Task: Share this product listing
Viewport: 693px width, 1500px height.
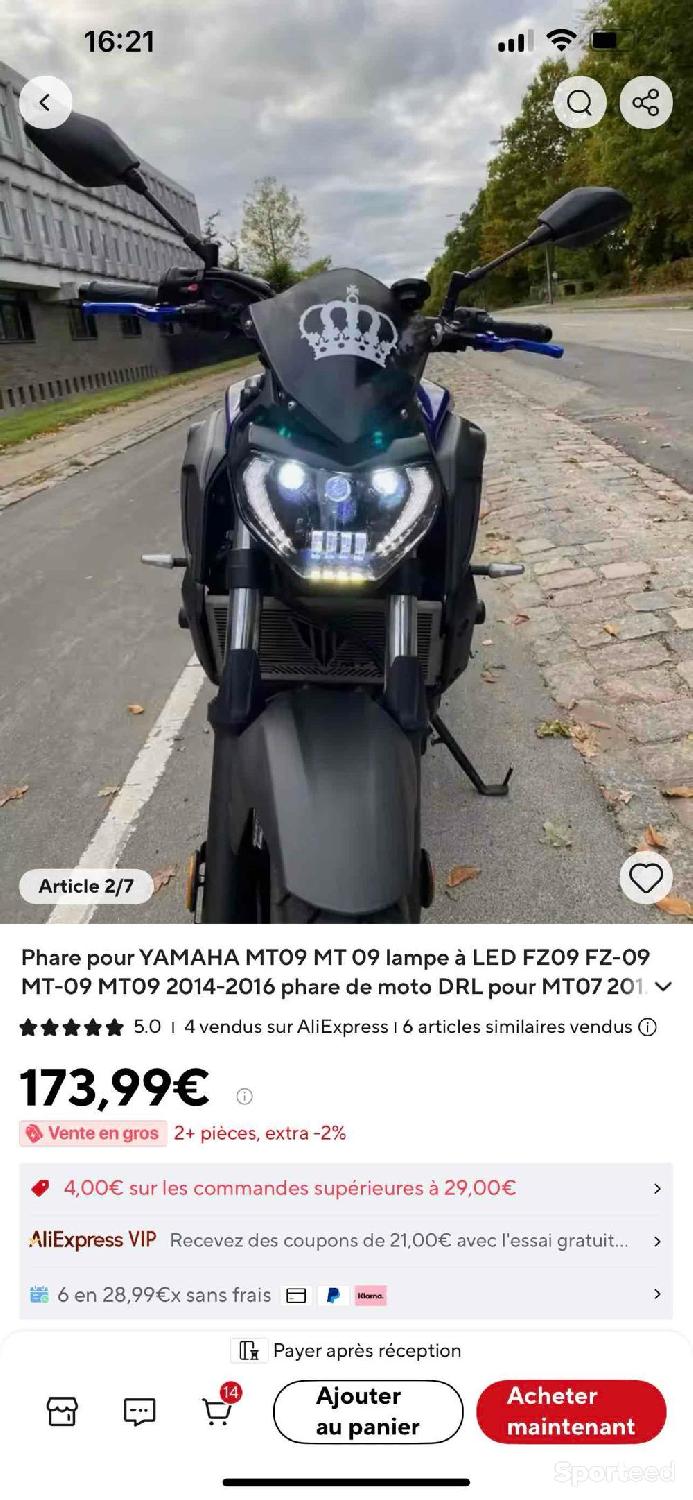Action: 646,102
